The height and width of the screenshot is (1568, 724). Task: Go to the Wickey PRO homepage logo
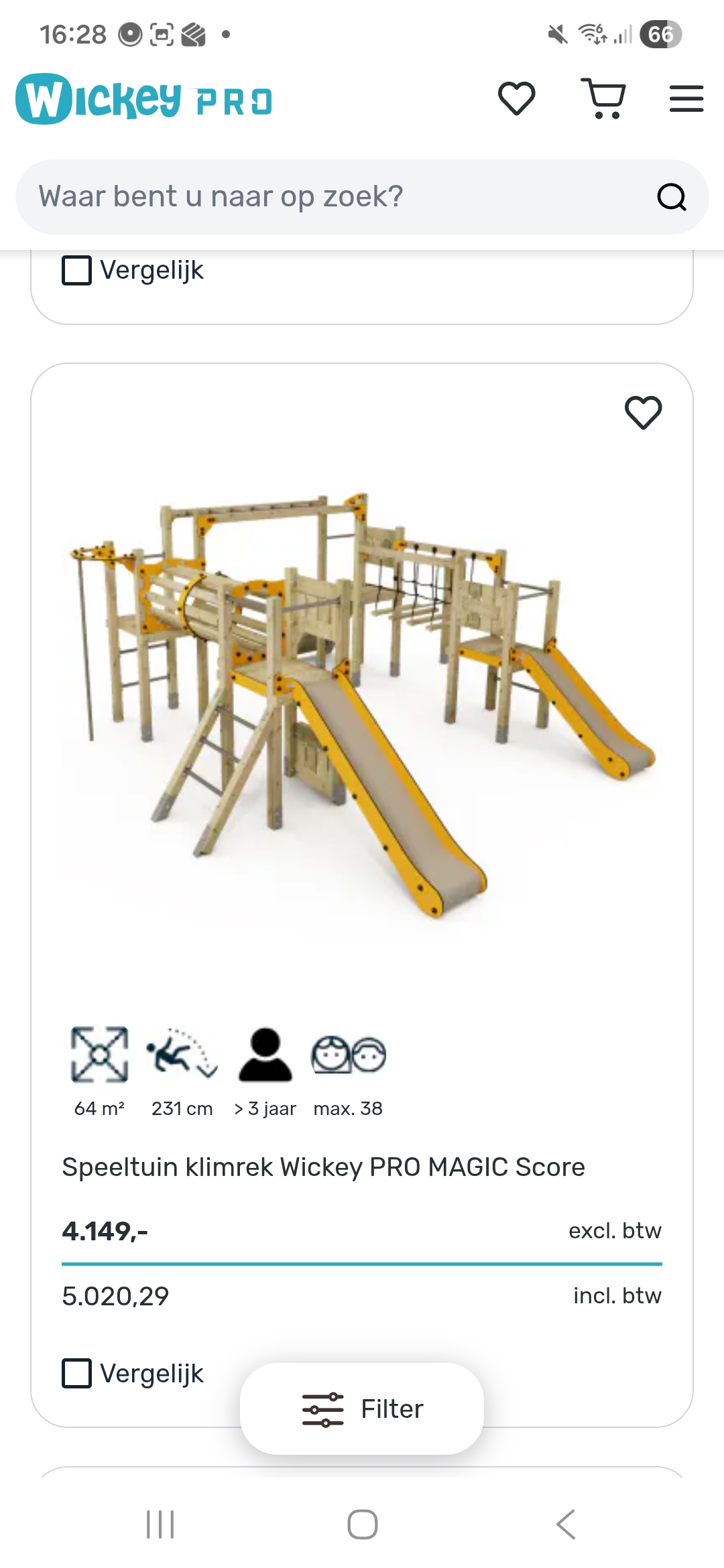pos(144,99)
